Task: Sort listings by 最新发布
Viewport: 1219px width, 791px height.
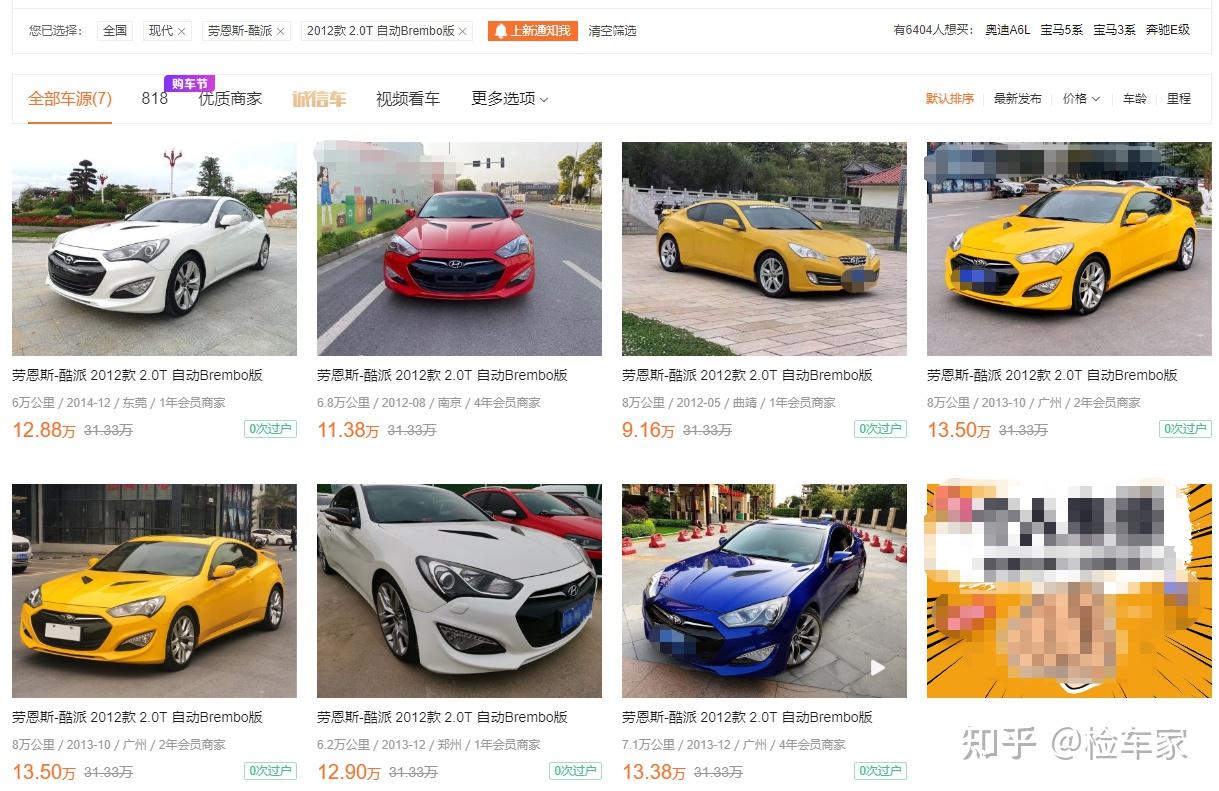Action: (x=1017, y=99)
